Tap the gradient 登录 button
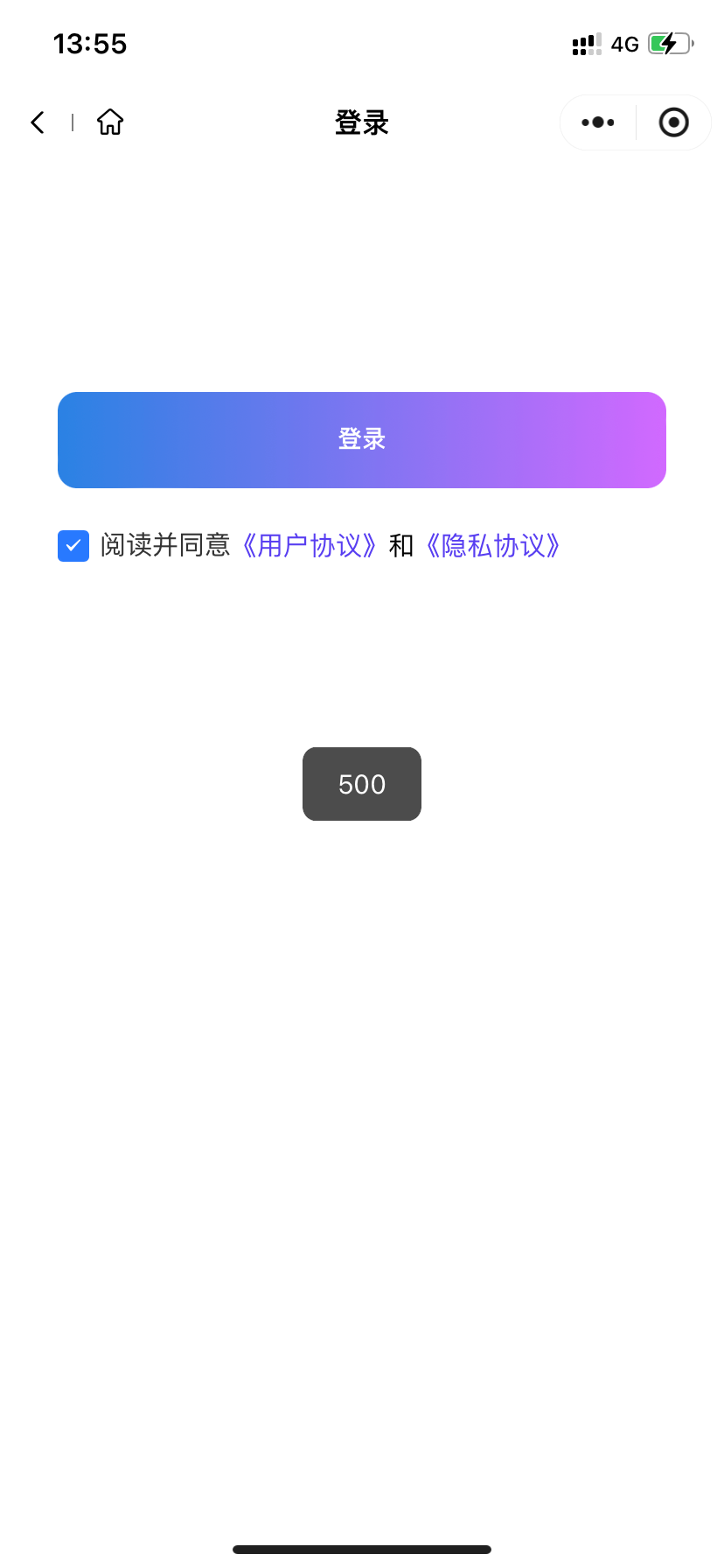This screenshot has height=1568, width=724. click(362, 440)
